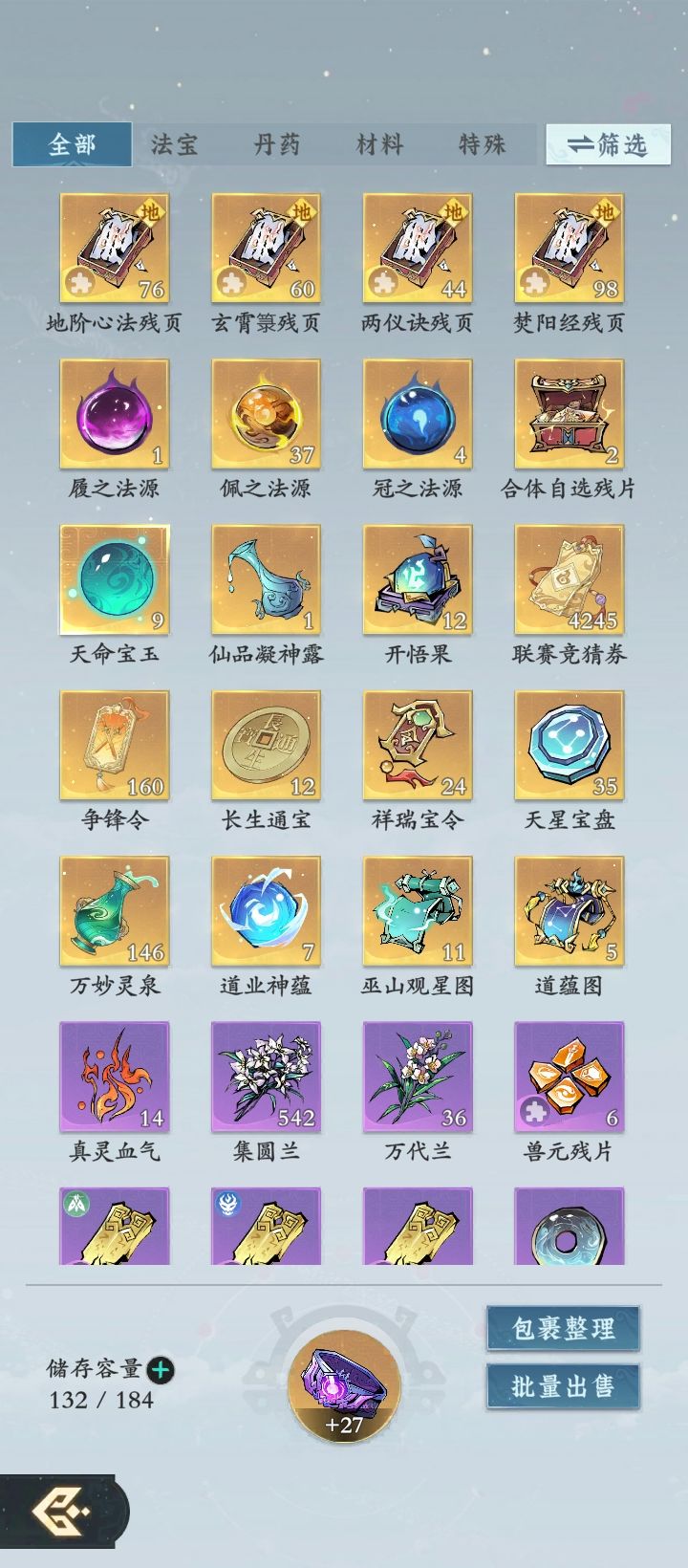
Task: Select the 地阶心法残页 item
Action: click(x=115, y=247)
